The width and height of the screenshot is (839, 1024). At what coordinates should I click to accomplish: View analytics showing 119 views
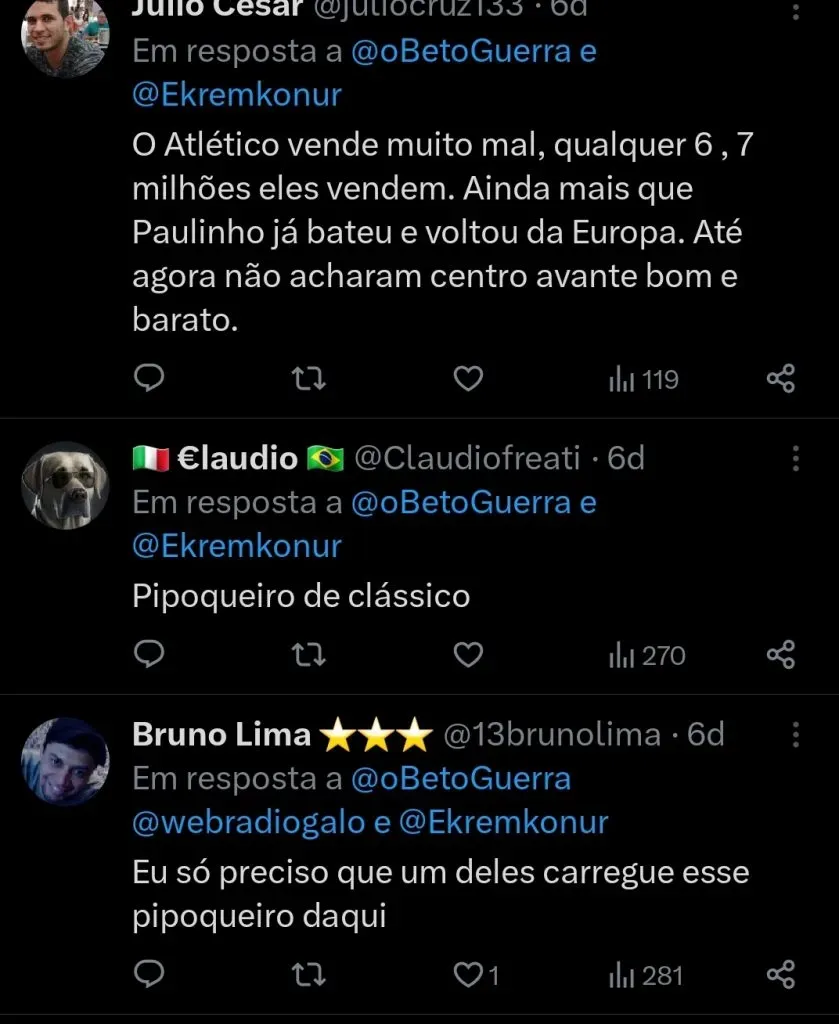645,378
